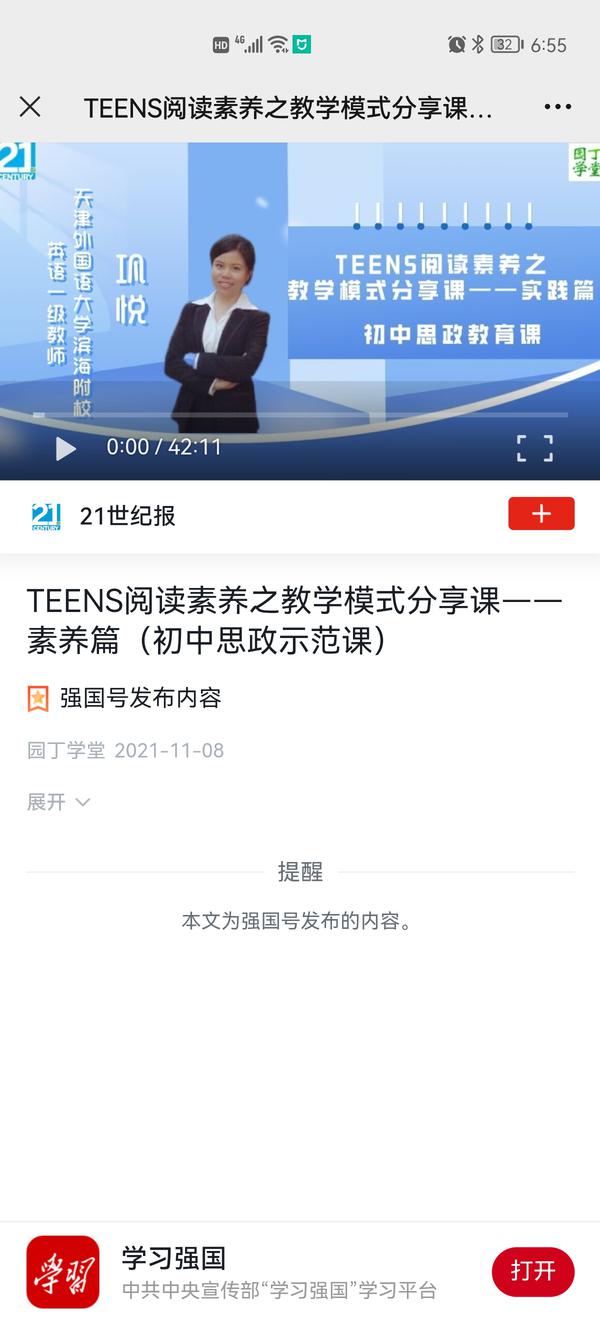Tap the video progress bar
This screenshot has width=600, height=1320.
(x=300, y=414)
